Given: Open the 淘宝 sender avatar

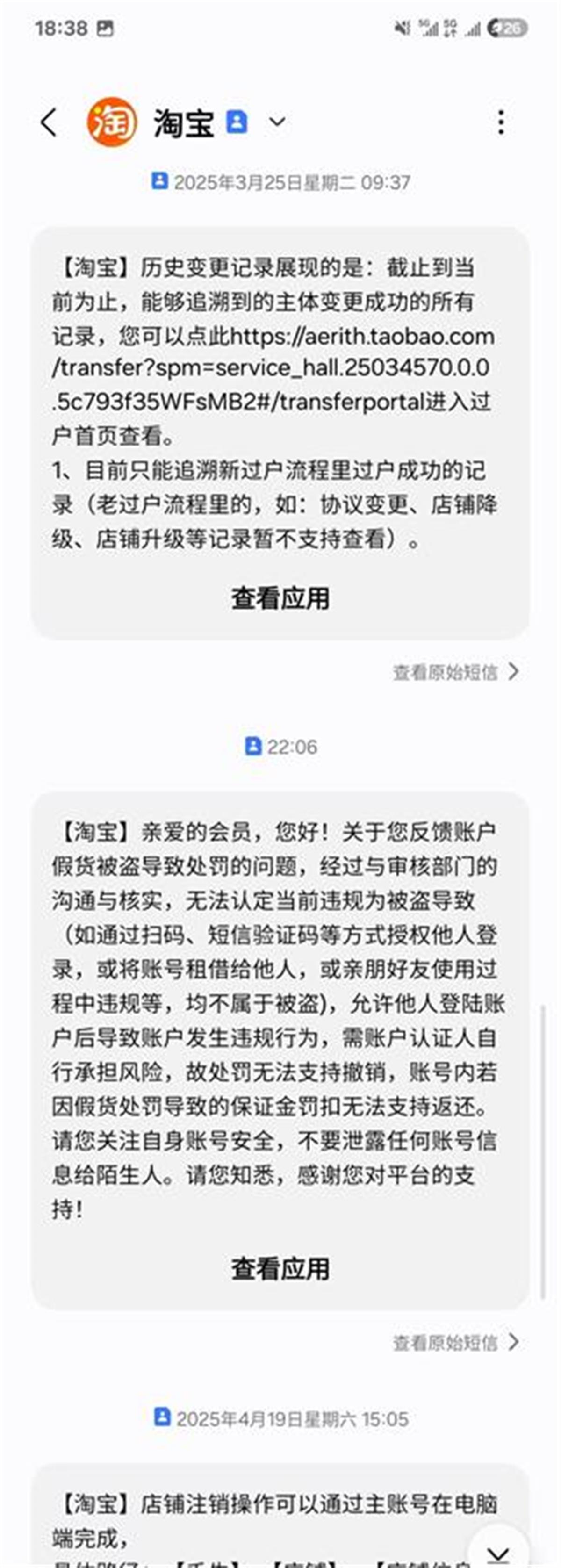Looking at the screenshot, I should (112, 122).
